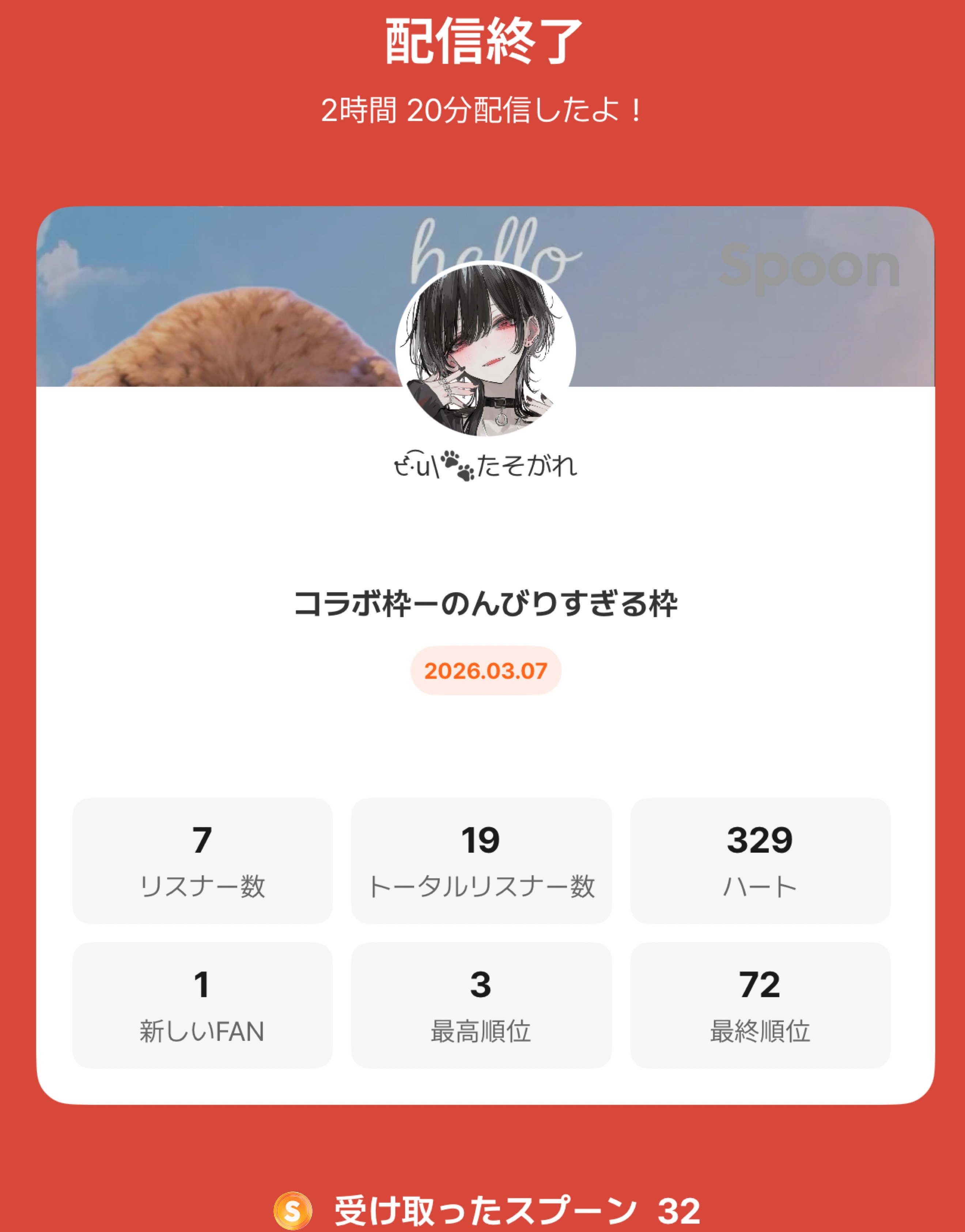Expand the トータルリスナー数 details
The image size is (965, 1232).
pyautogui.click(x=481, y=862)
